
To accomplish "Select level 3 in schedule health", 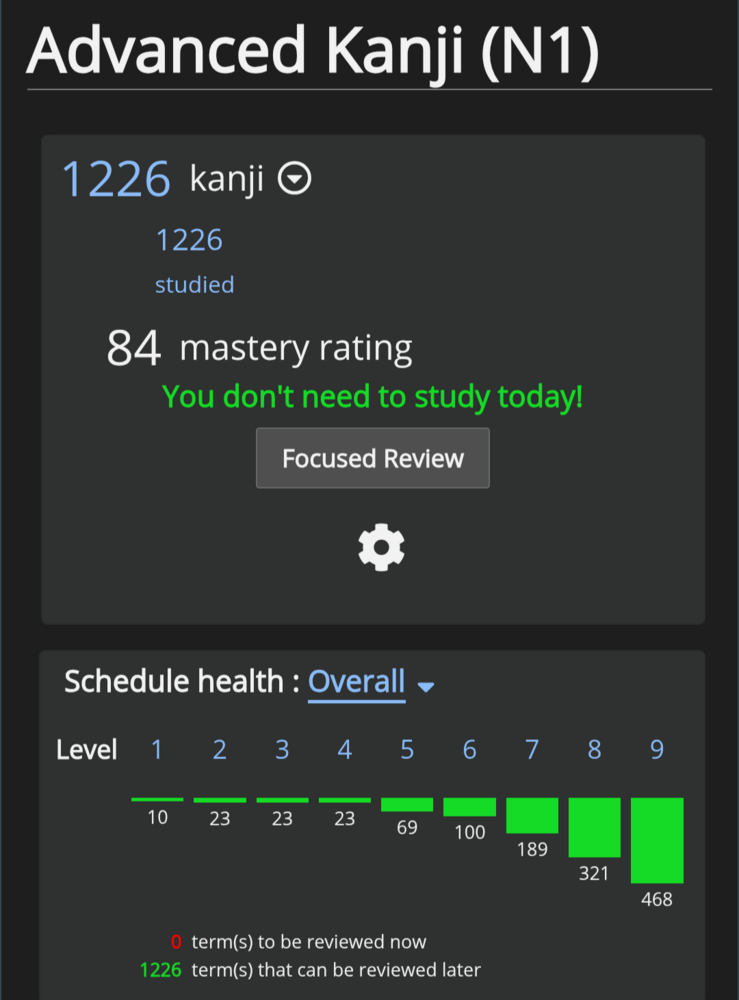I will [x=282, y=750].
